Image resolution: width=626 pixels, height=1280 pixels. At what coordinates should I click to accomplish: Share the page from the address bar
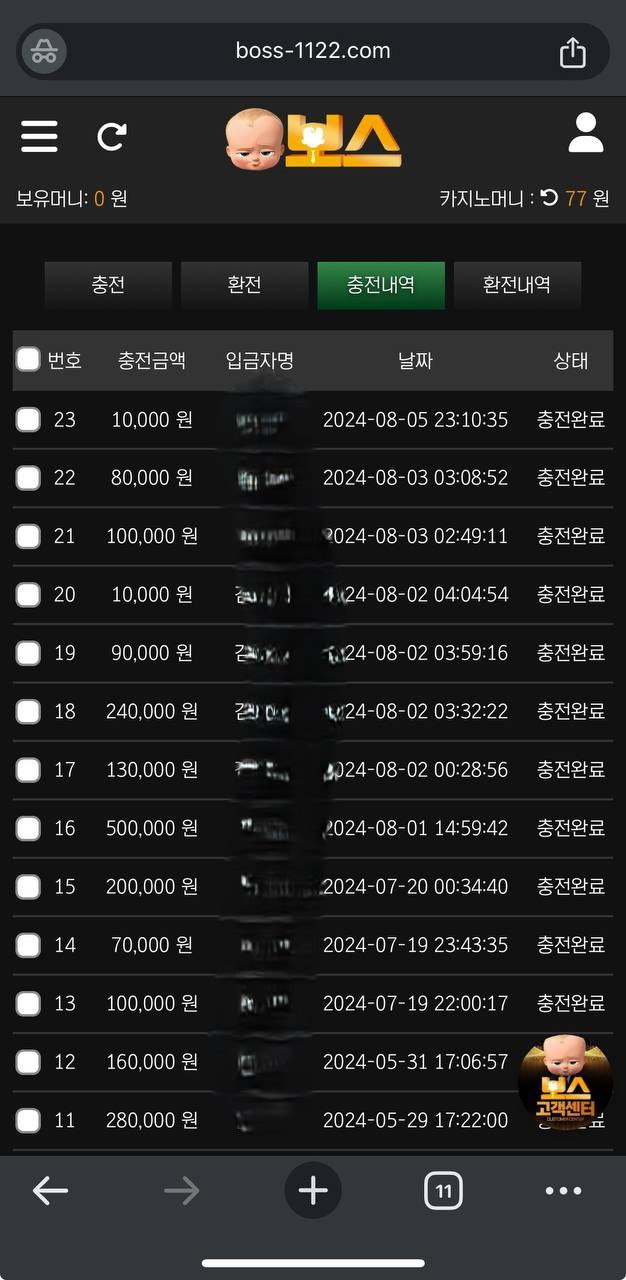[x=572, y=51]
